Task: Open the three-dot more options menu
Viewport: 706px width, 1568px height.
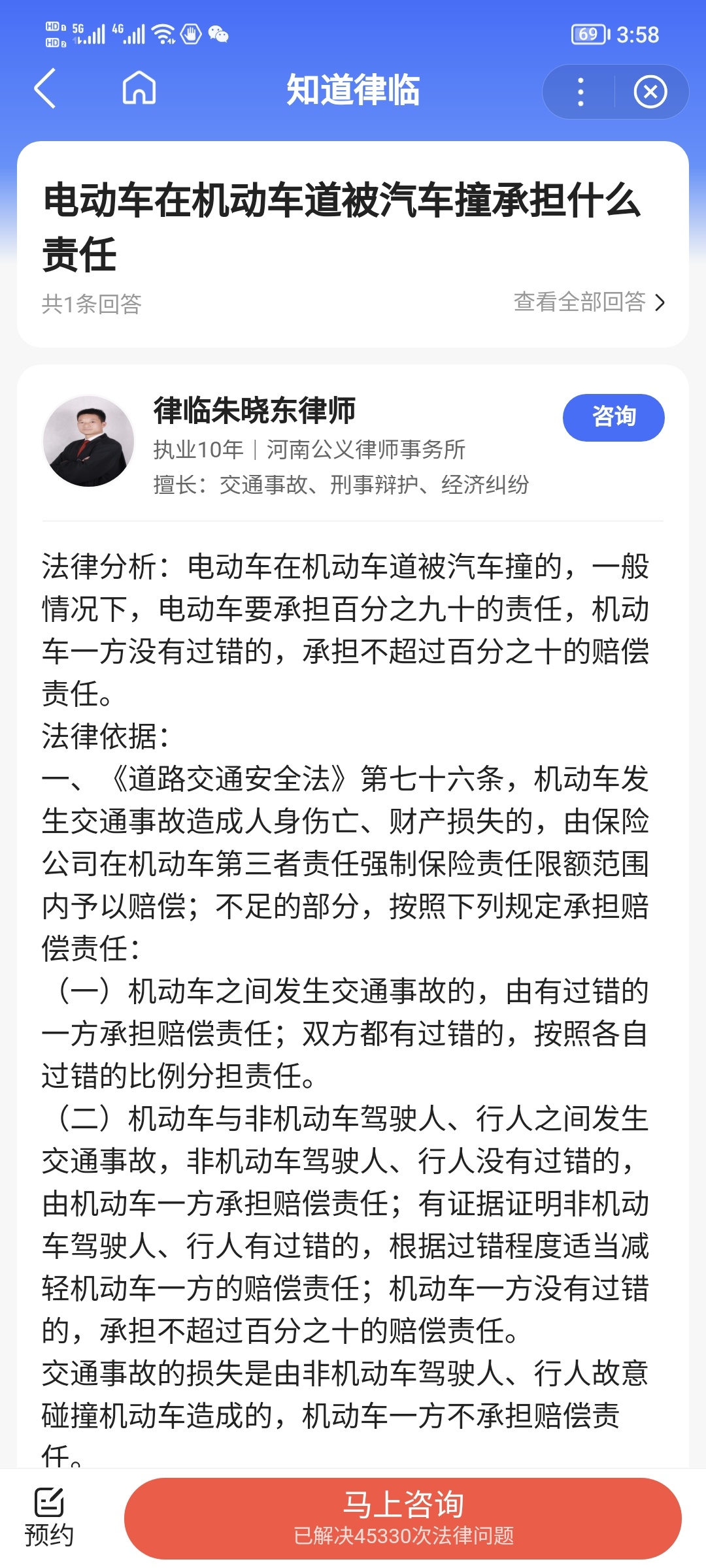Action: pos(580,91)
